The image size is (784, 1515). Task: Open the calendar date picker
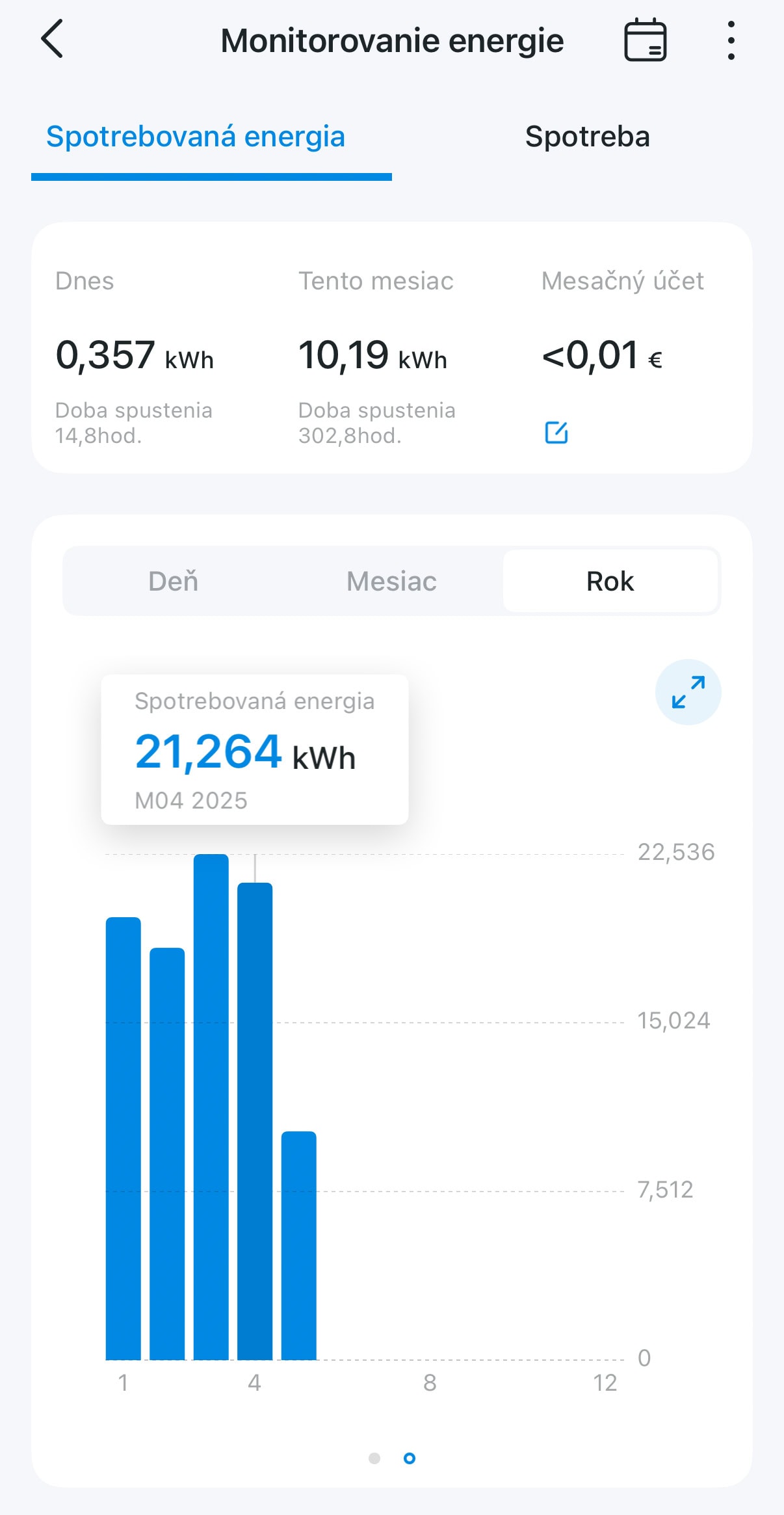click(645, 40)
